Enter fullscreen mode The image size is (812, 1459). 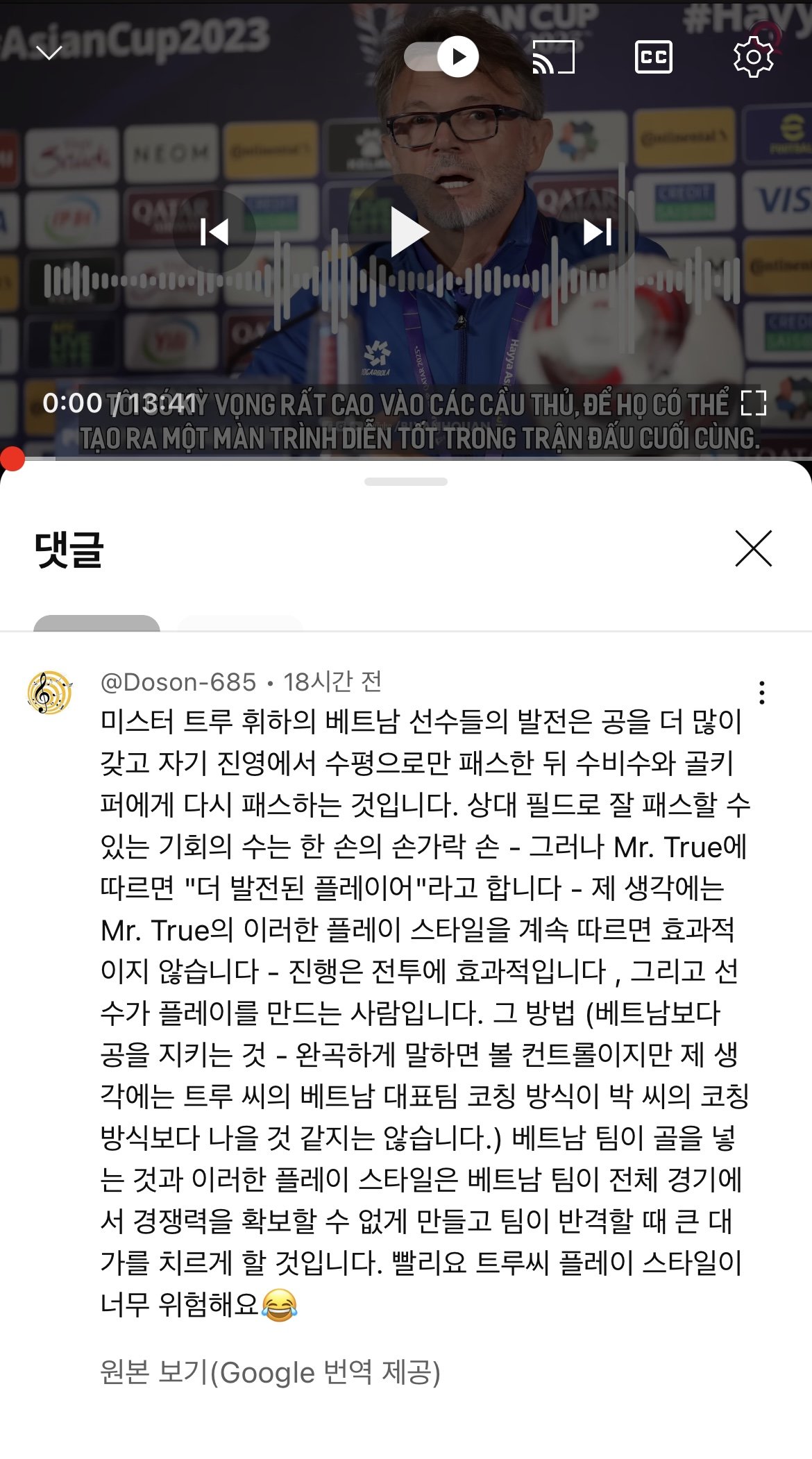tap(753, 403)
